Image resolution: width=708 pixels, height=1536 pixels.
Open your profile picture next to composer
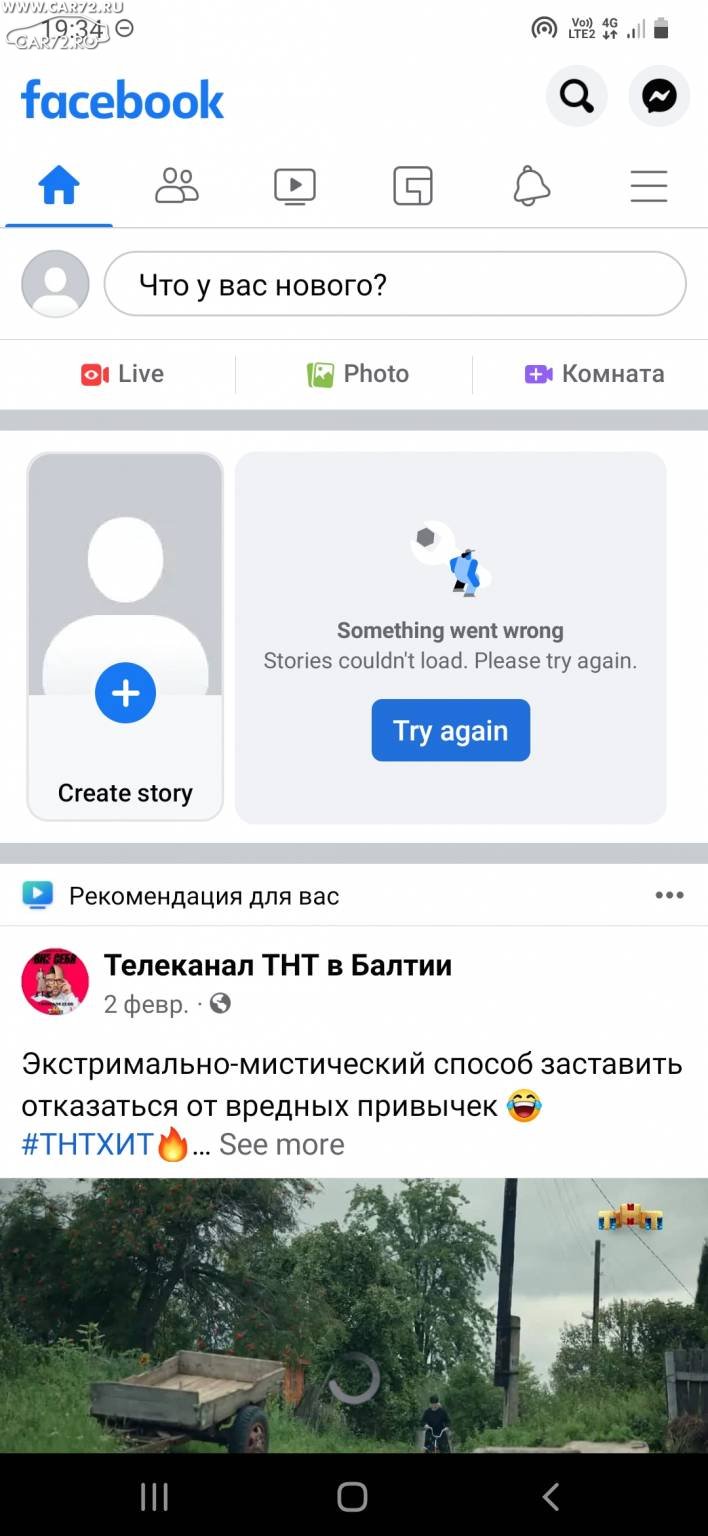(55, 284)
